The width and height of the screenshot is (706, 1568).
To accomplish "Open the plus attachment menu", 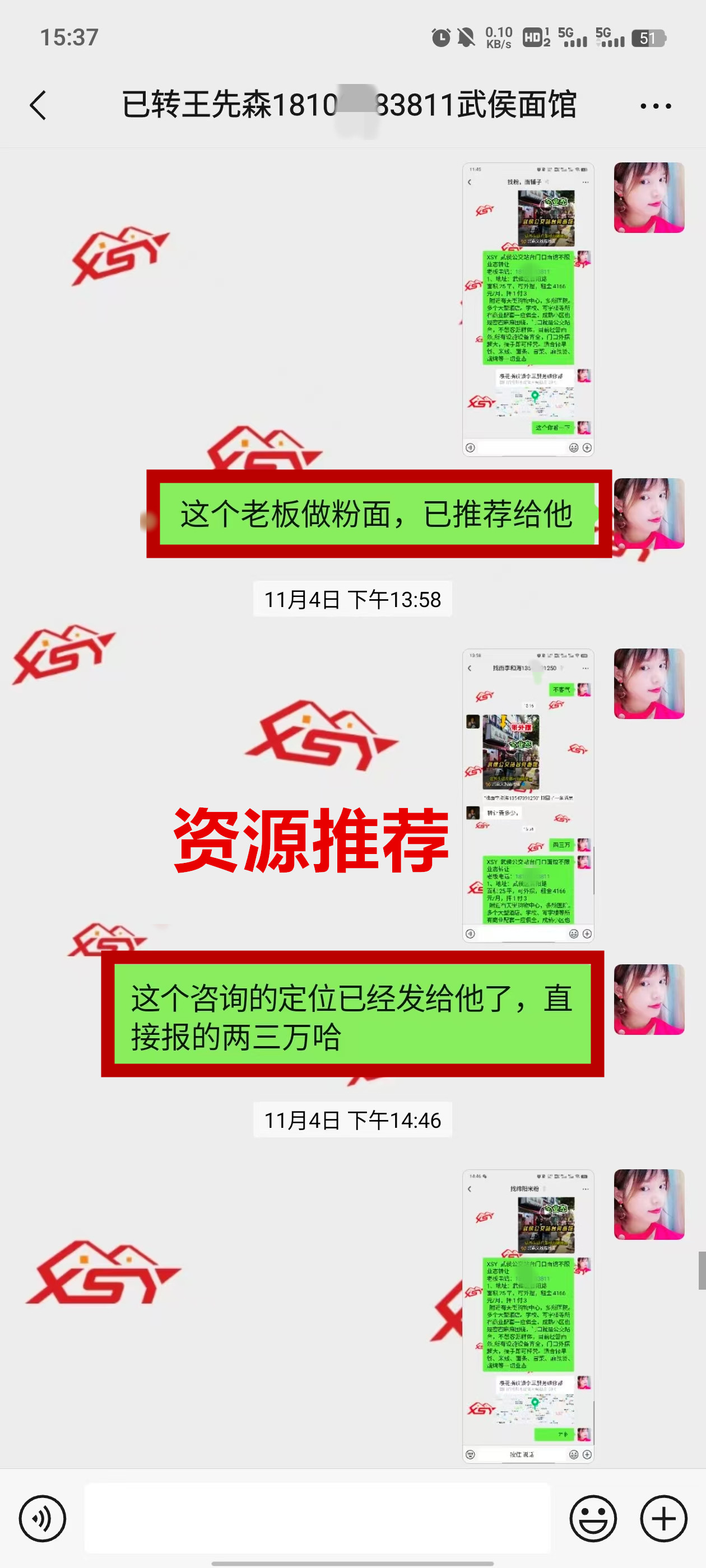I will (x=663, y=1518).
